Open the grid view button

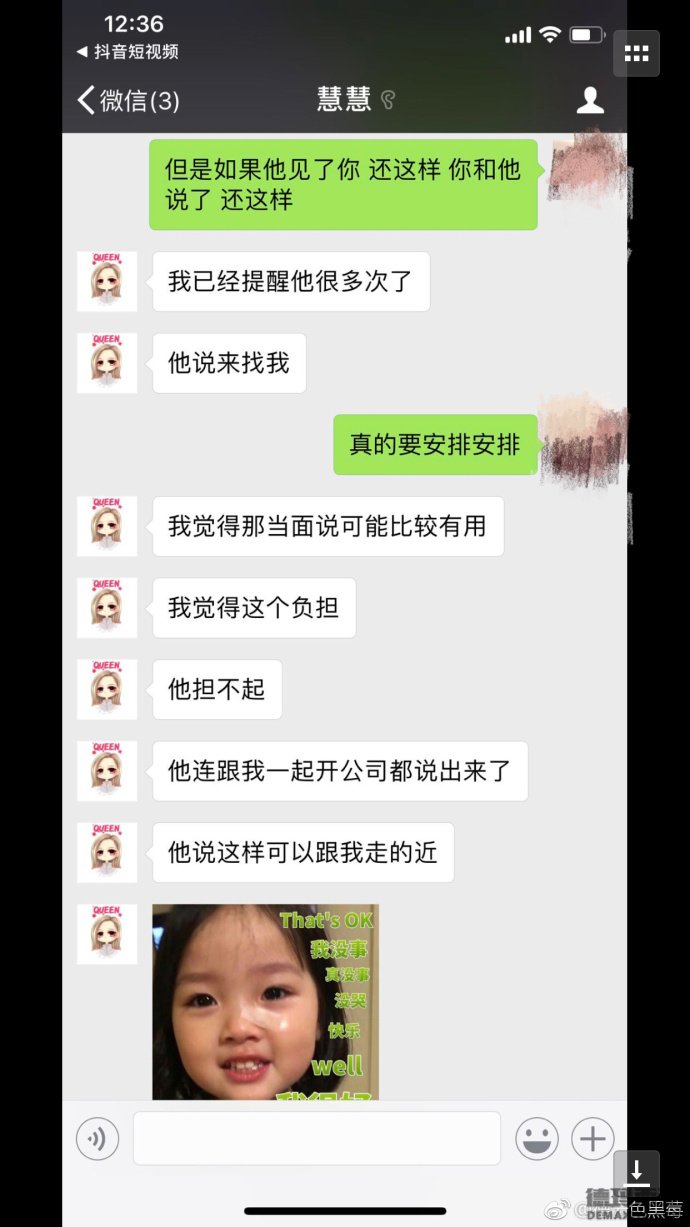click(x=636, y=54)
